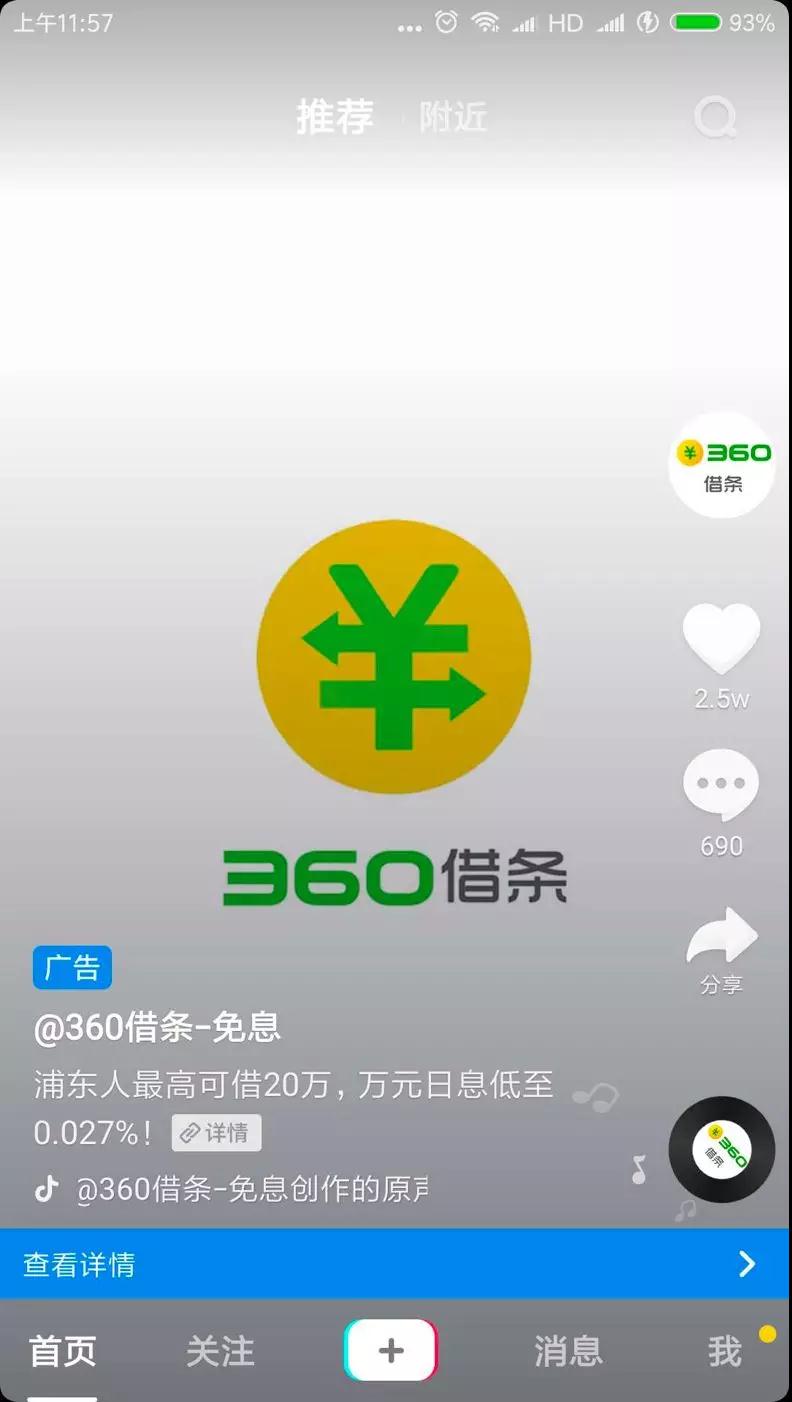Switch to the 关注 tab
The width and height of the screenshot is (792, 1402).
220,1351
